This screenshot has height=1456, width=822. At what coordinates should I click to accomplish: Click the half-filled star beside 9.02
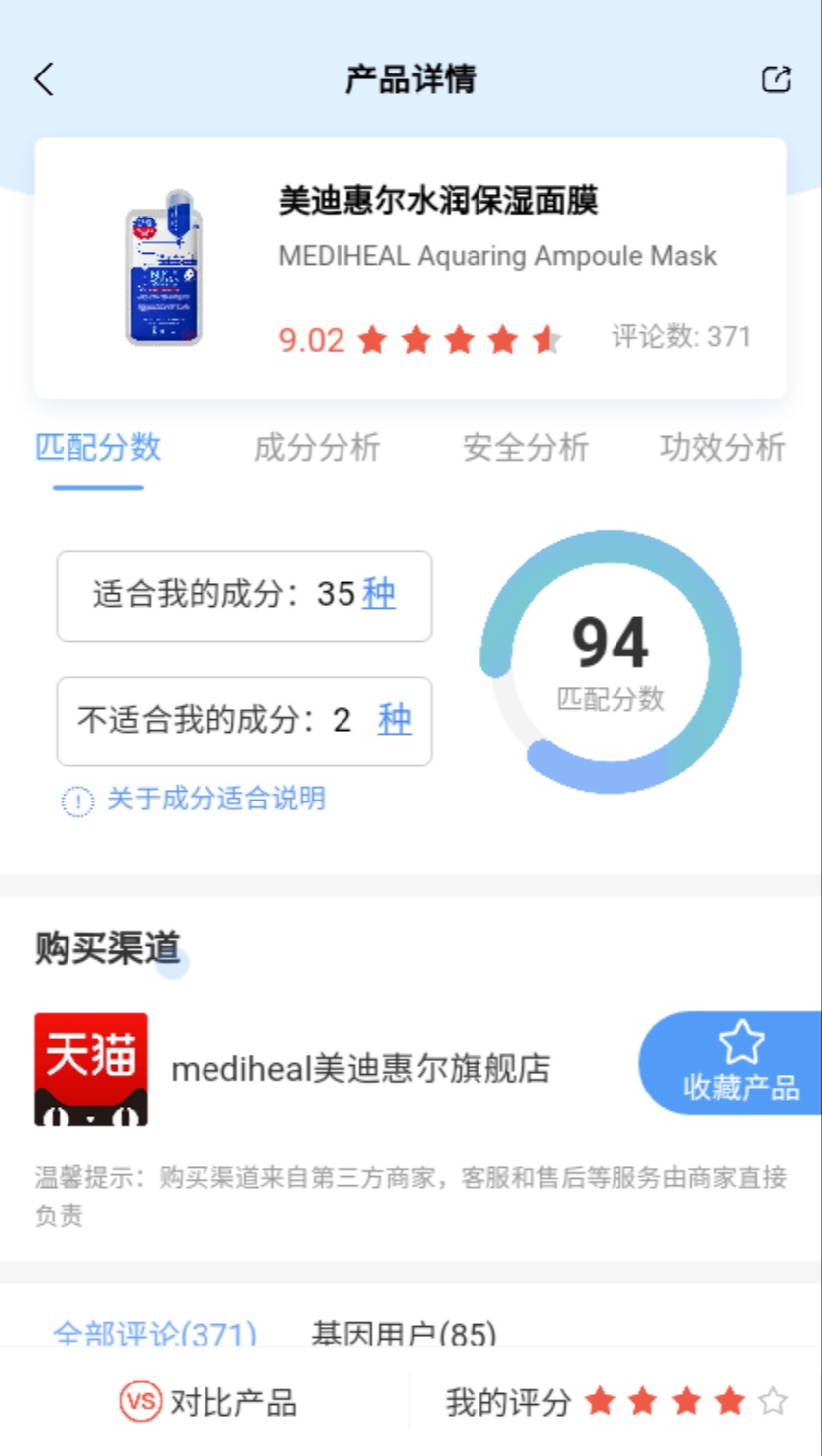pos(546,340)
